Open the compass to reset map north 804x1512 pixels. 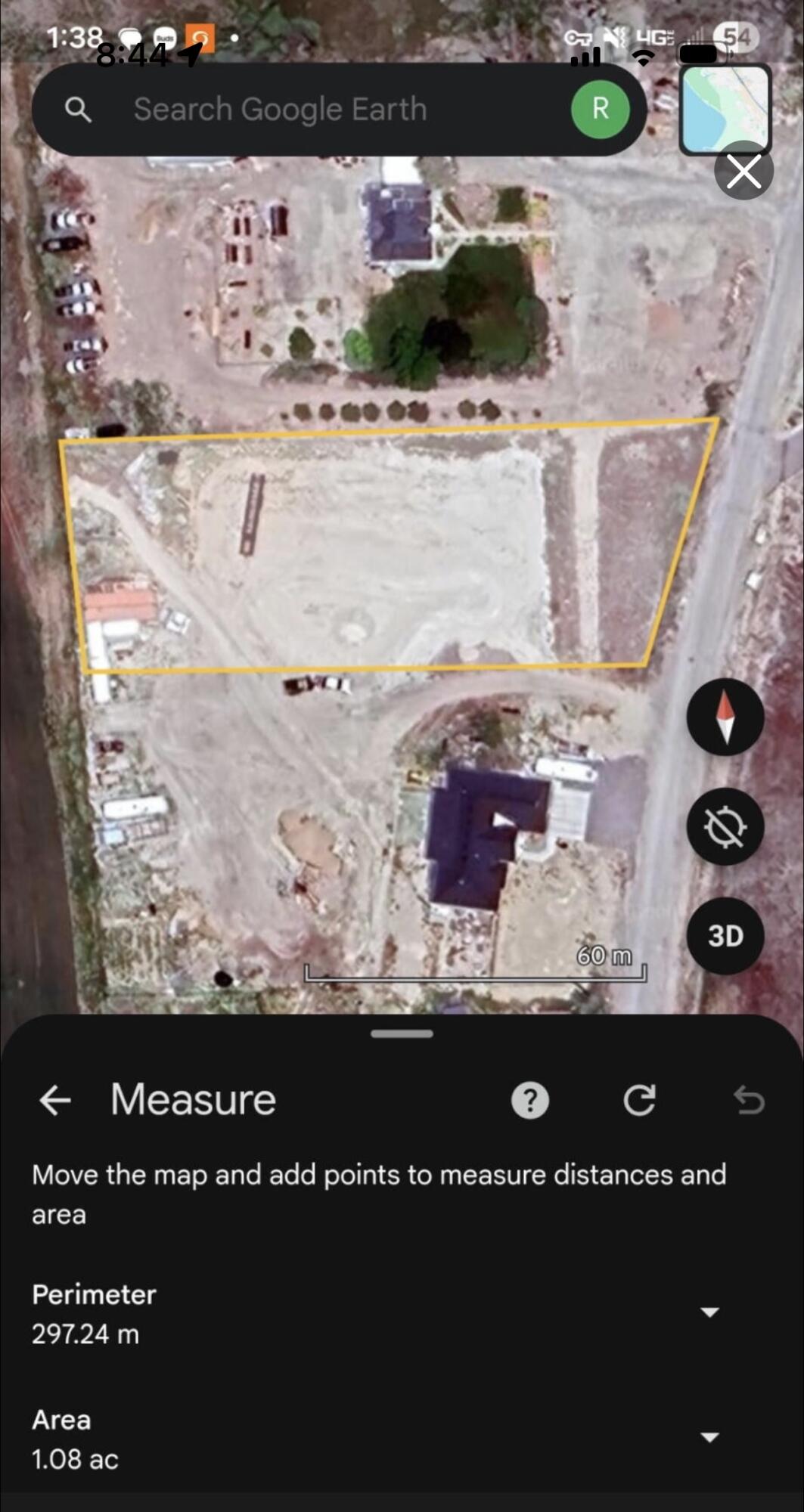725,716
